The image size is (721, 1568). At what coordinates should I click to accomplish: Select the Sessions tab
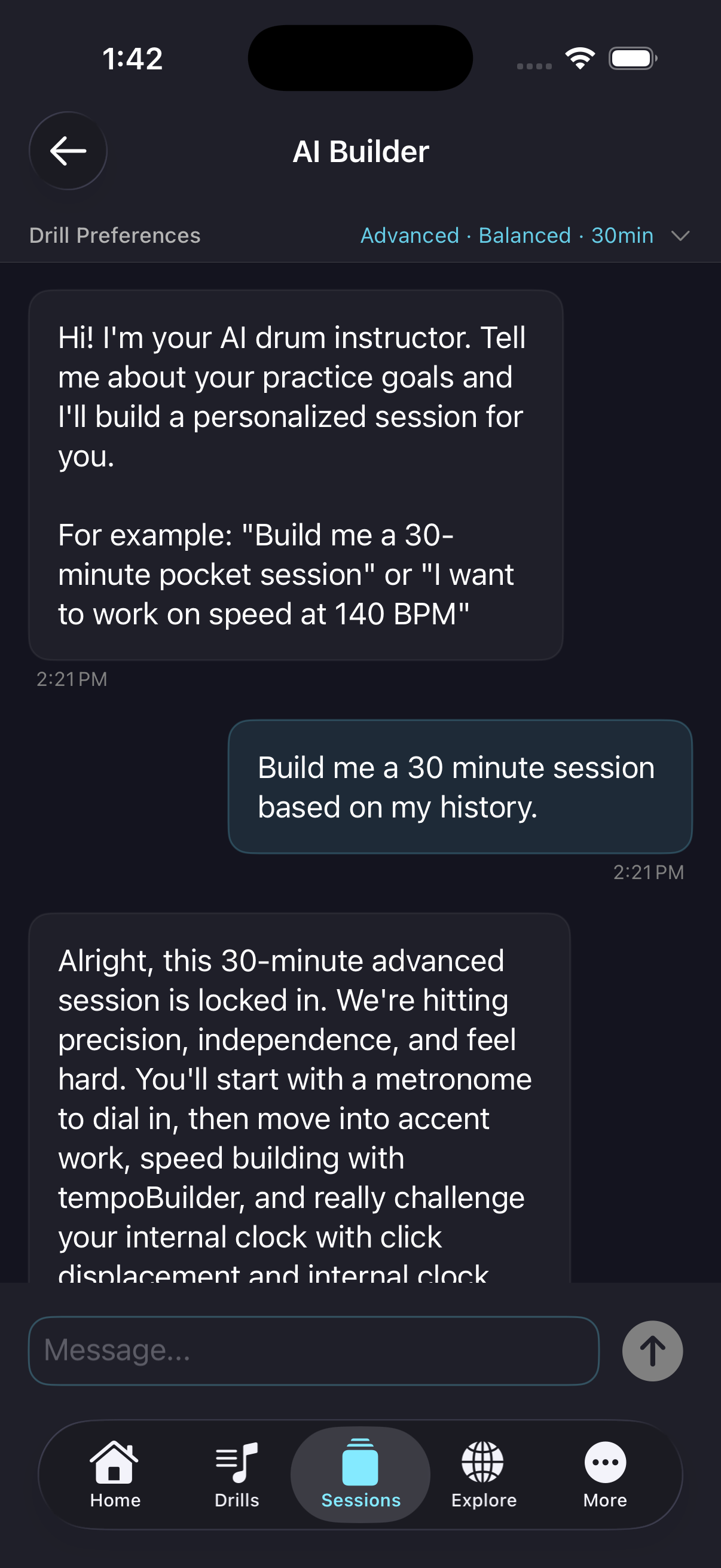click(x=360, y=1474)
